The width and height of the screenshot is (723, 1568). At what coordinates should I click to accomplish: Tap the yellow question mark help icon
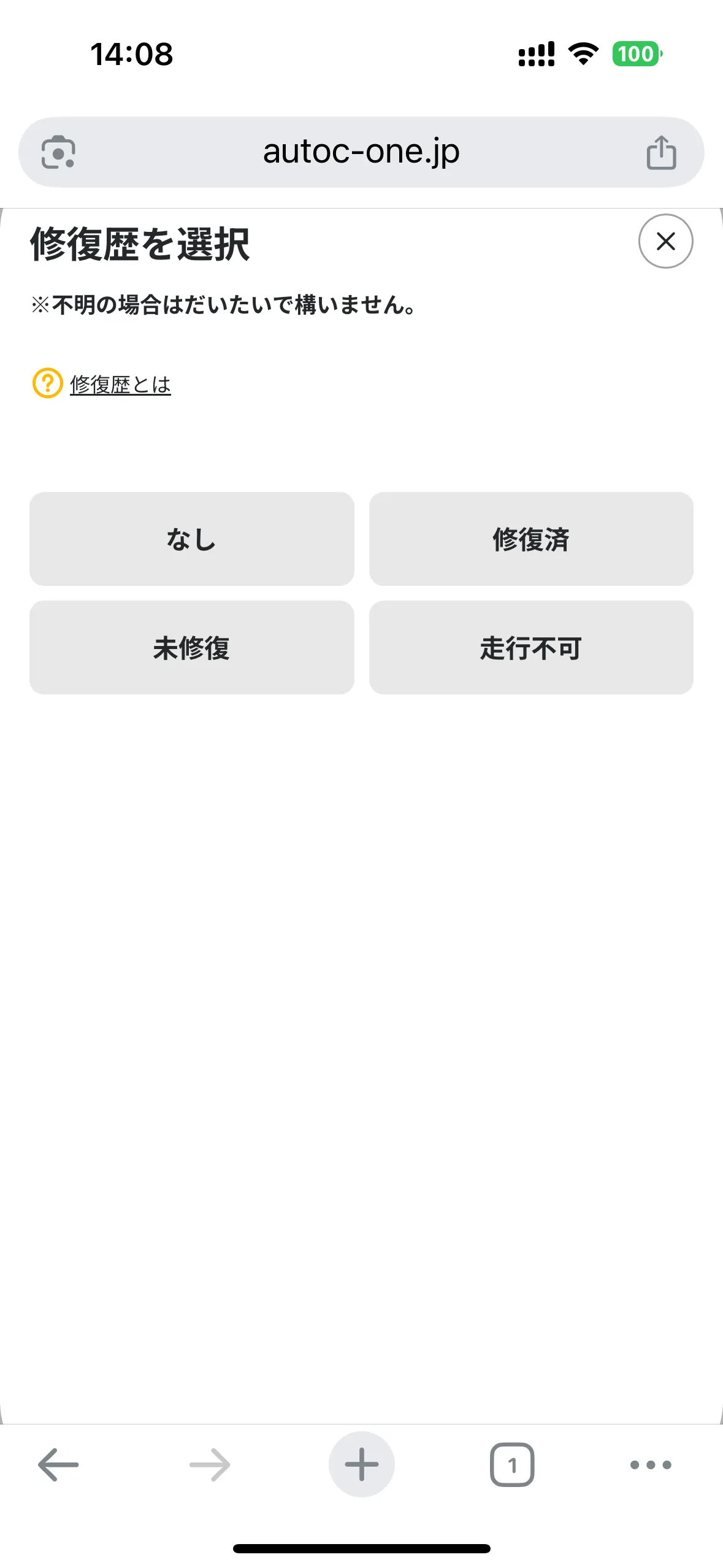(x=47, y=385)
